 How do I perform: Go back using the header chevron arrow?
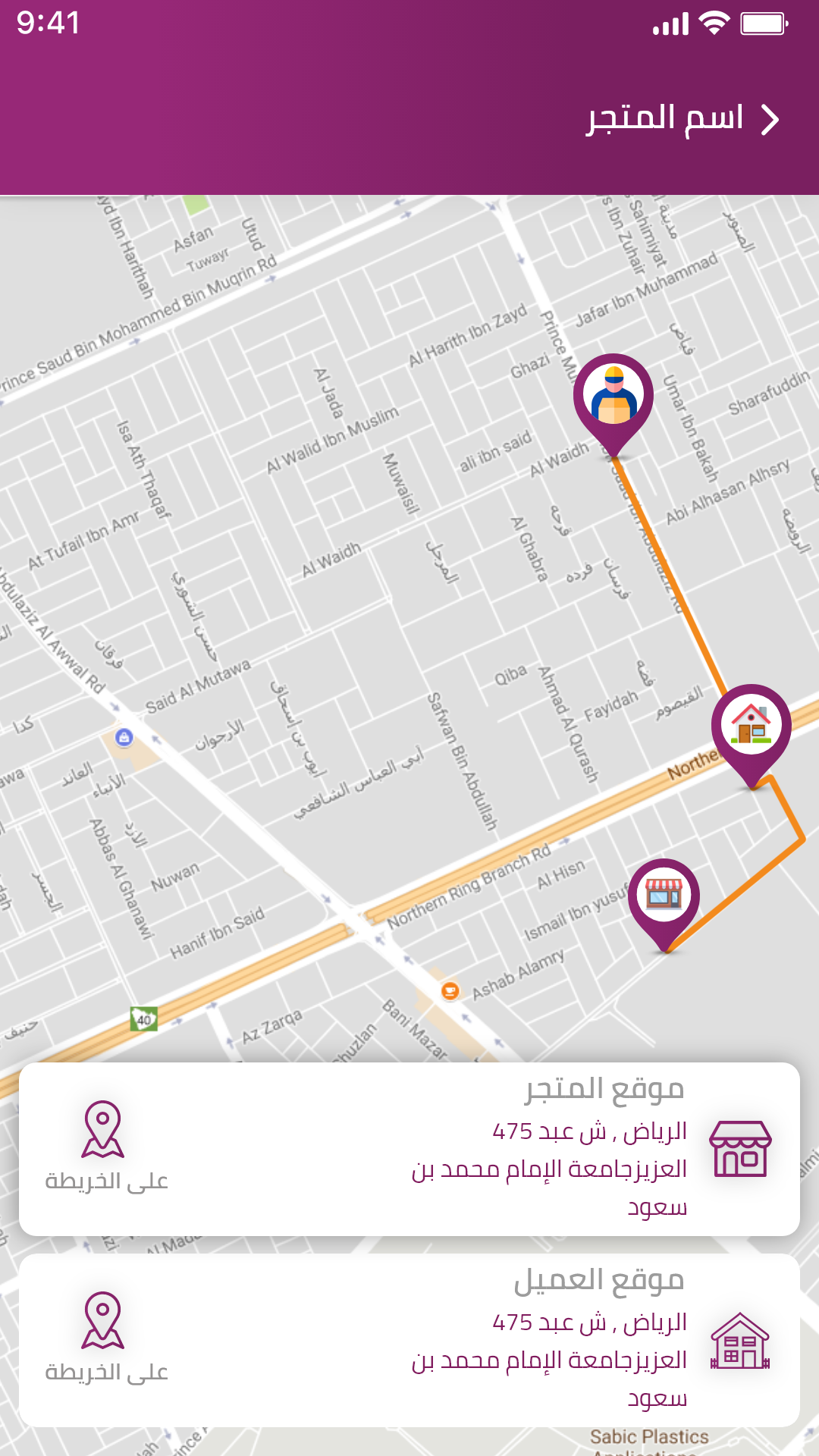(770, 120)
